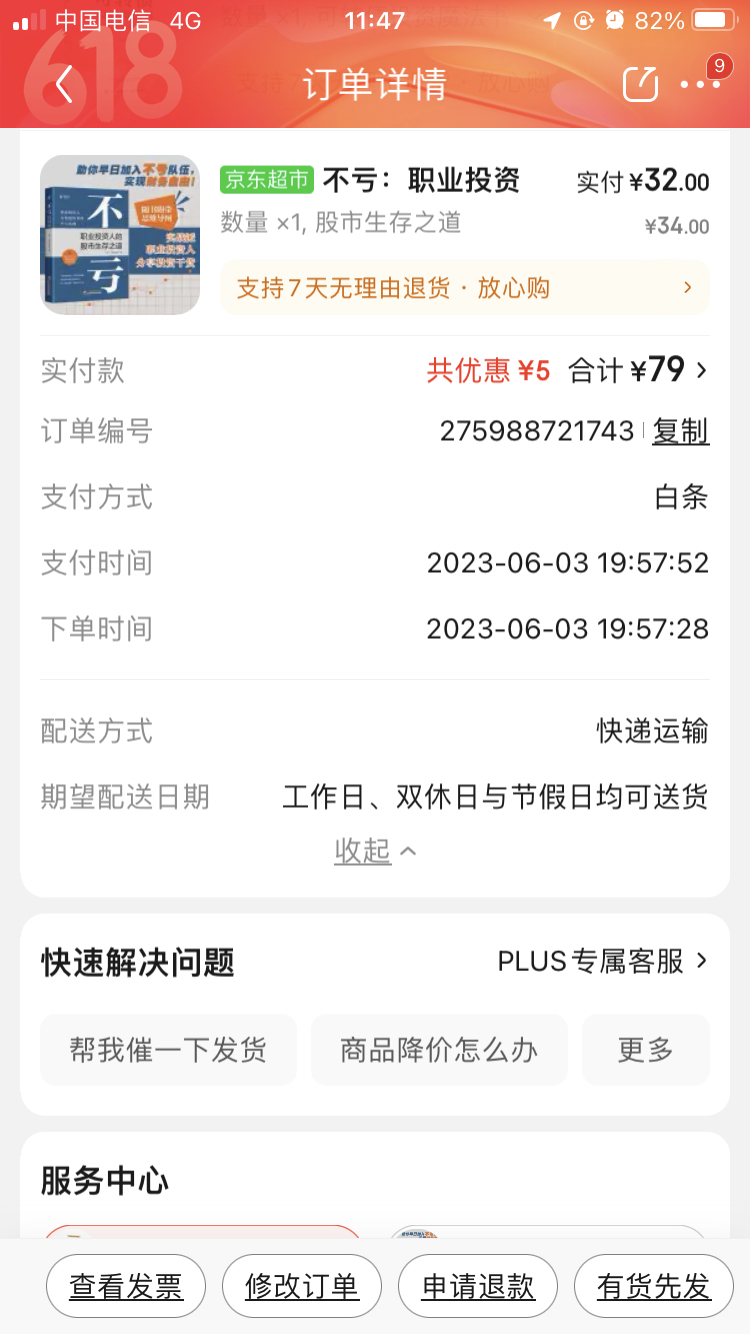Select the 帮我催一下发货 quick question
750x1334 pixels.
(x=168, y=1050)
